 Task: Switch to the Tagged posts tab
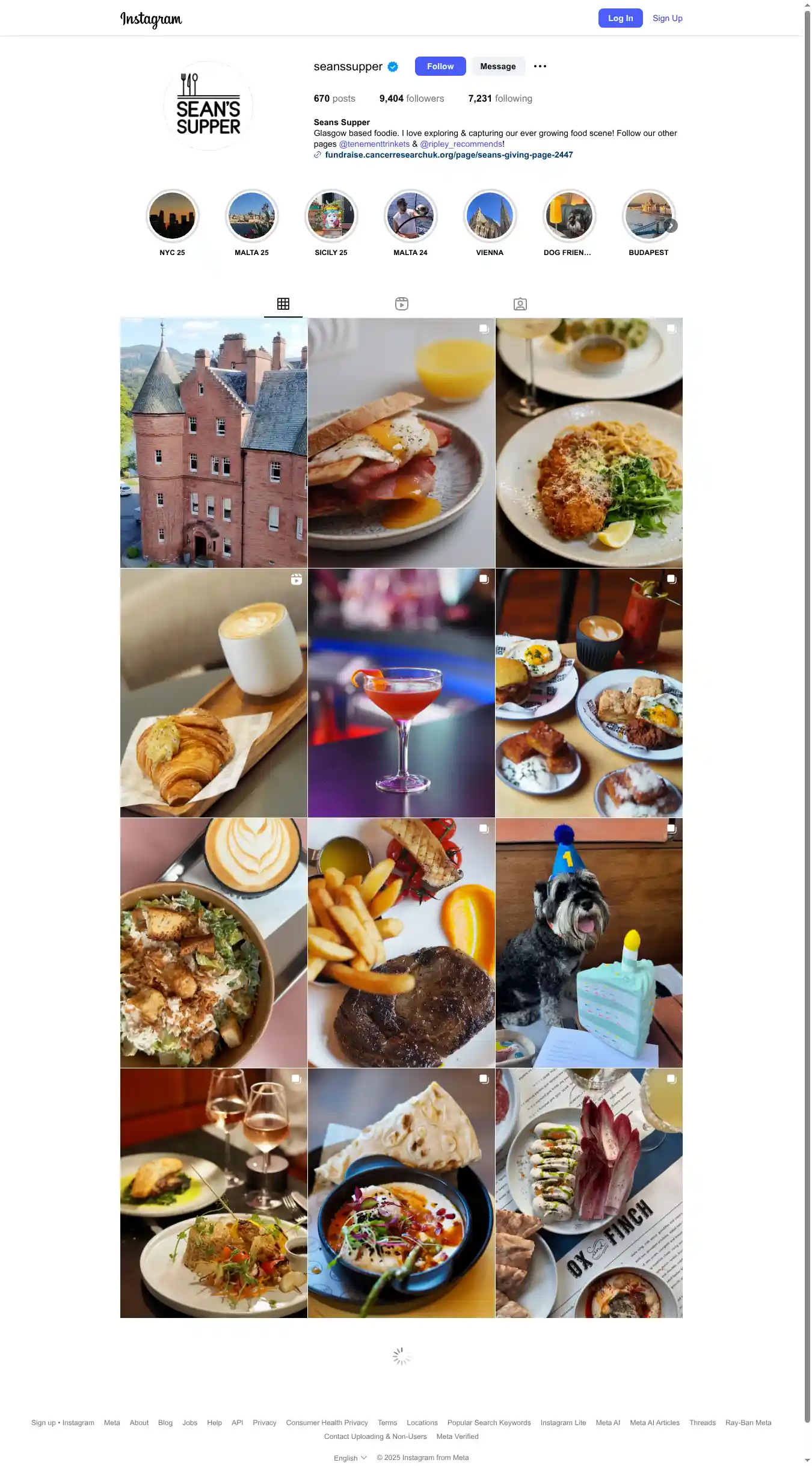tap(520, 304)
